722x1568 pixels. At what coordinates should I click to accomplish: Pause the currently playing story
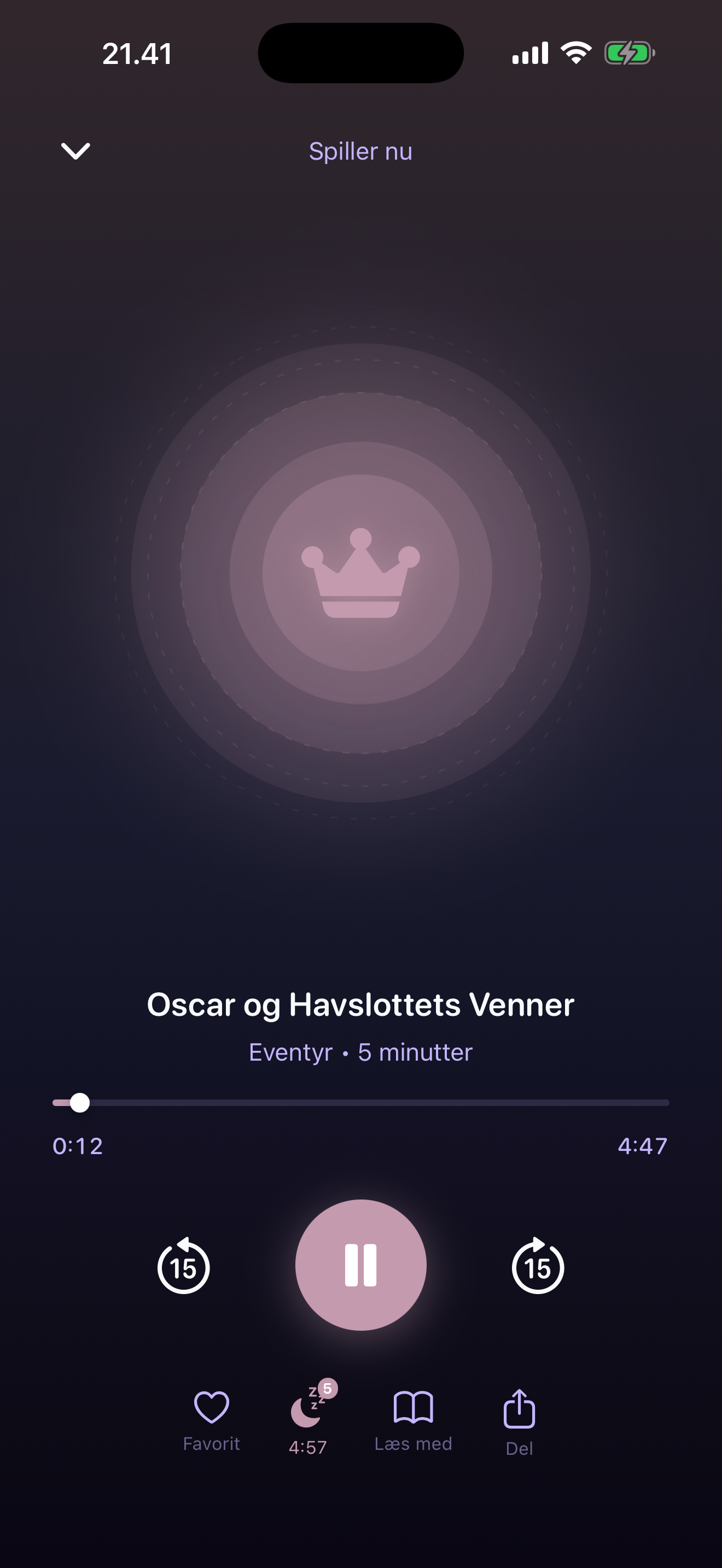361,1266
